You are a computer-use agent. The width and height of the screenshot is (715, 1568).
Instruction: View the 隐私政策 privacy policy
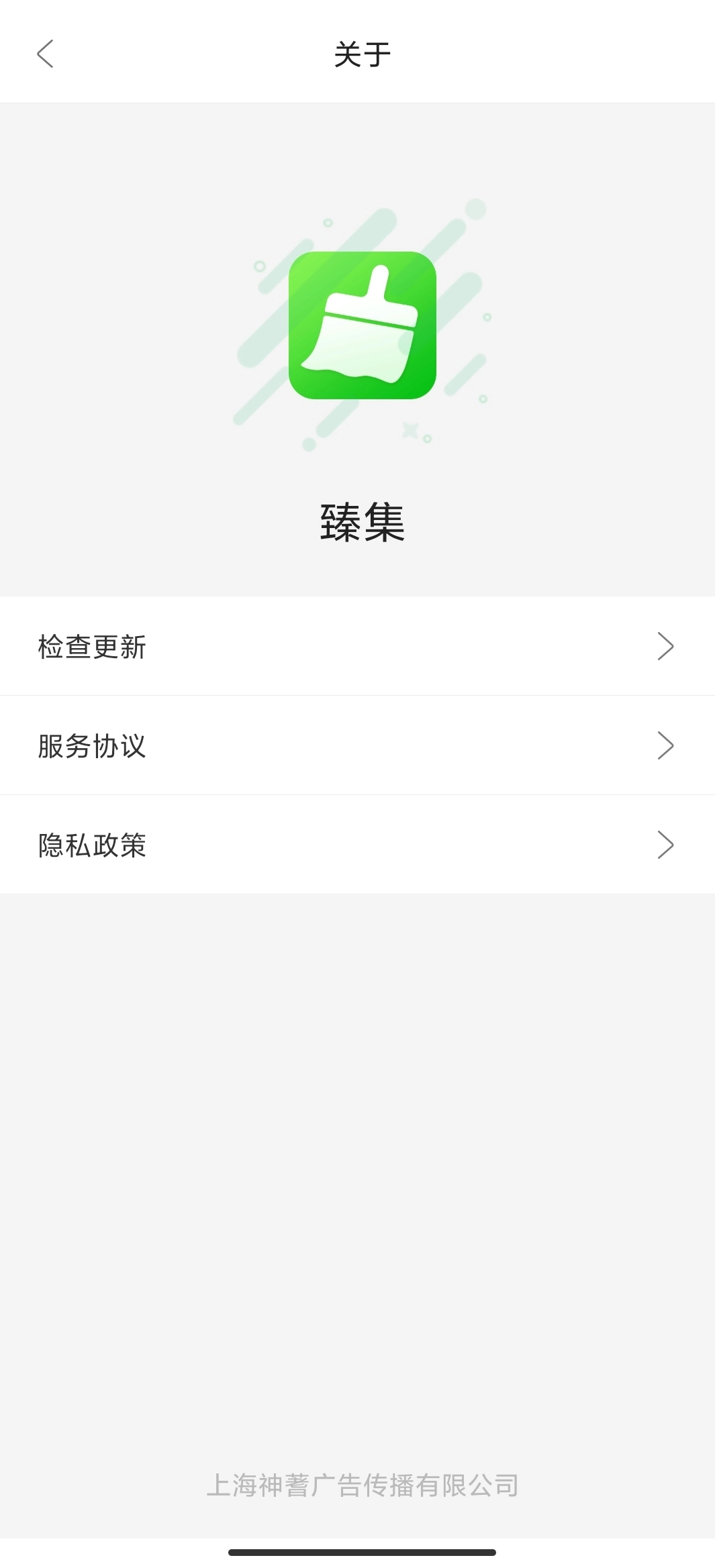click(x=93, y=844)
